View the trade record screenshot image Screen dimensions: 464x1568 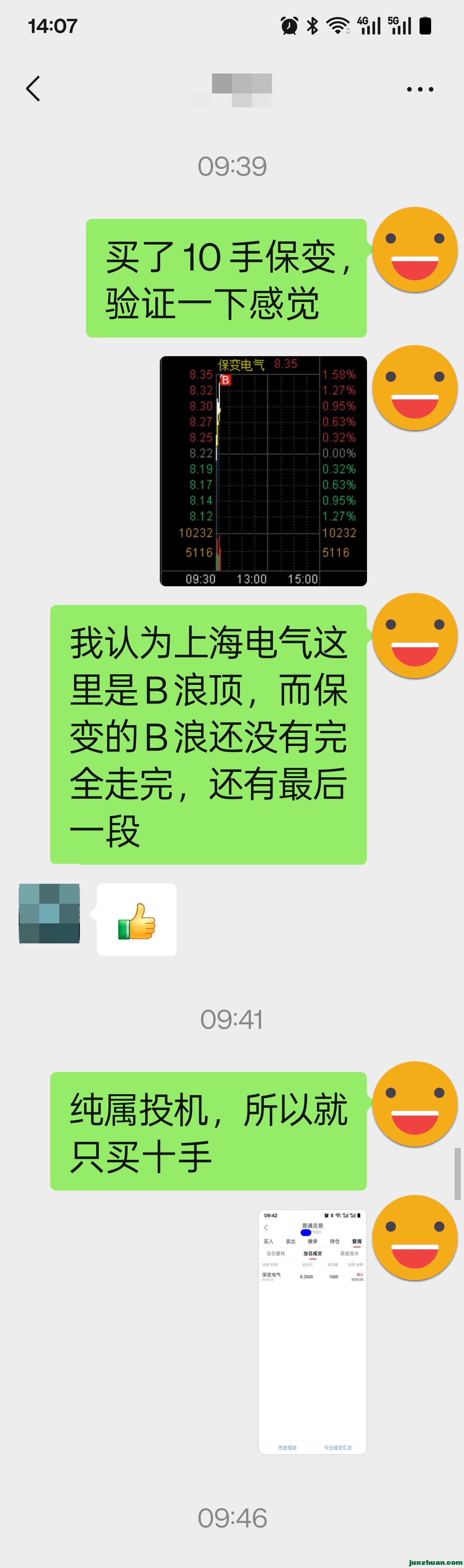tap(312, 1331)
